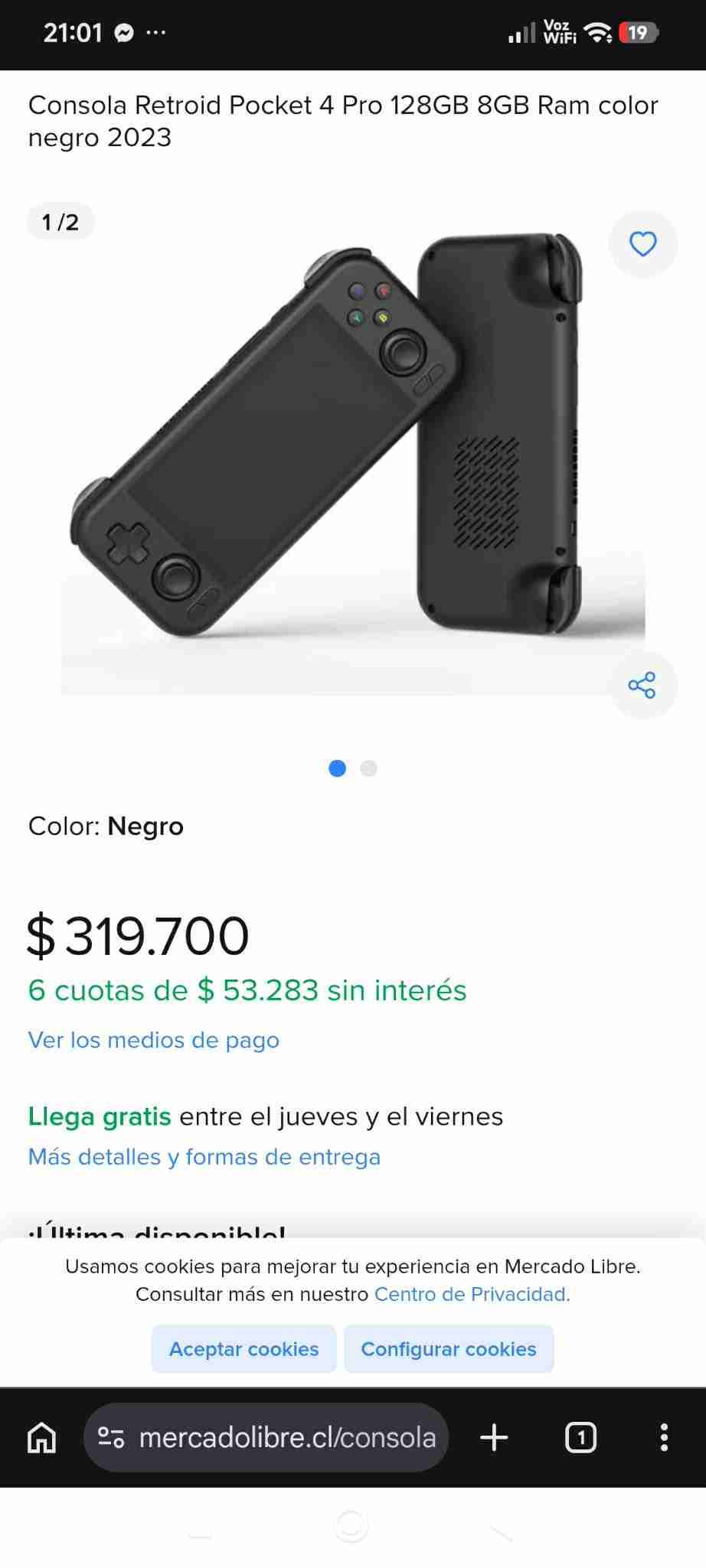This screenshot has height=1568, width=706.
Task: Tap the heart icon to save the product
Action: (642, 243)
